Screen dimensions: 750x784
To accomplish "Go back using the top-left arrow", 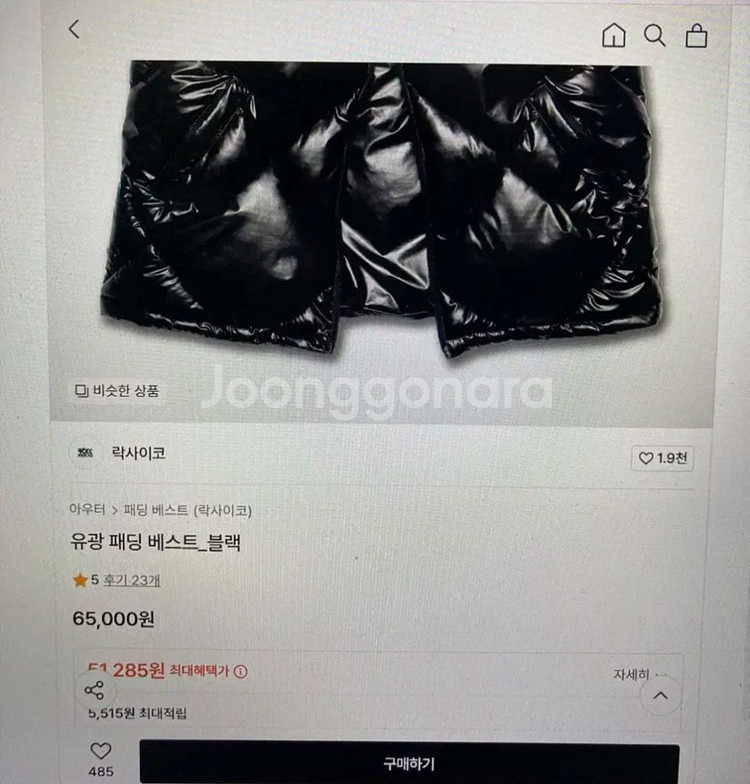I will coord(74,29).
